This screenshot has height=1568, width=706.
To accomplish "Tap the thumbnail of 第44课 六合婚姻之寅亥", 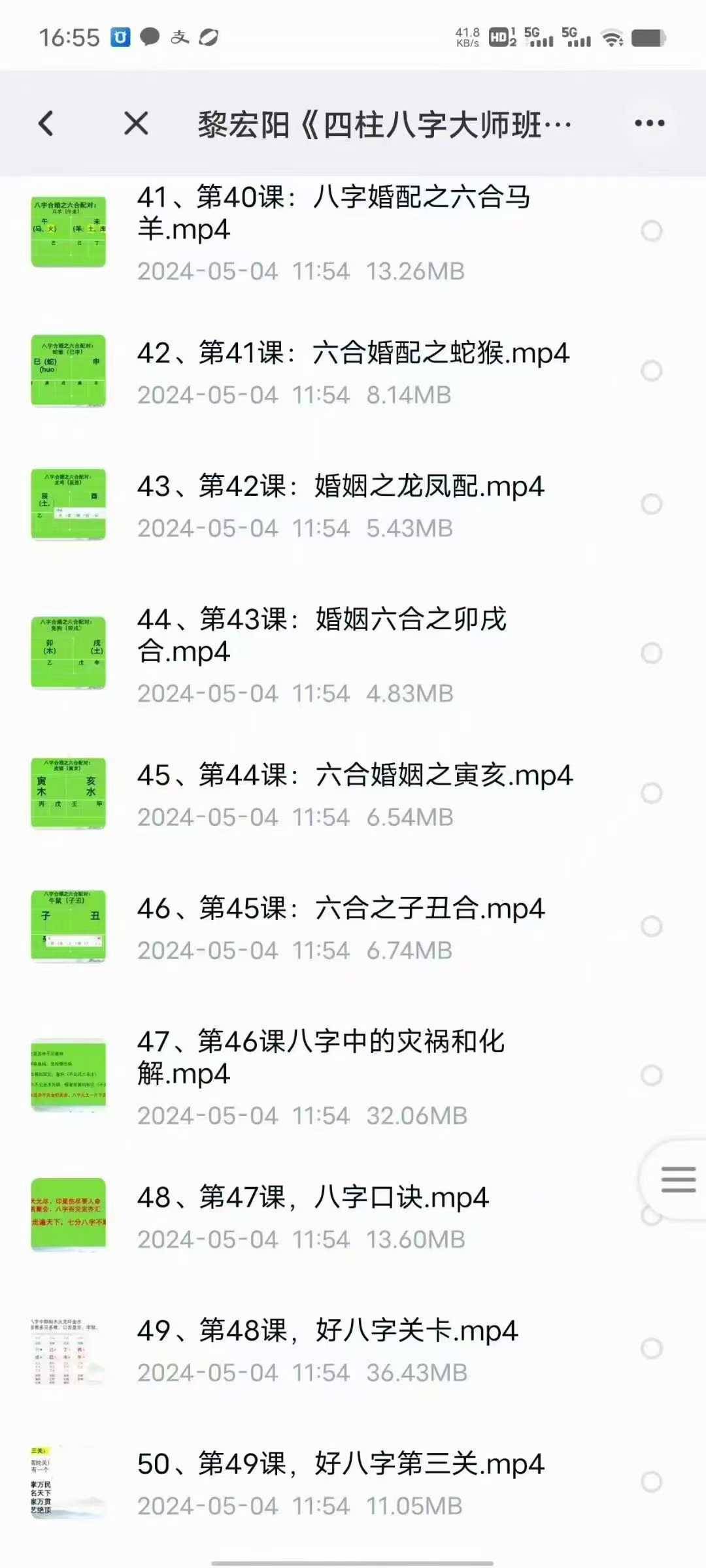I will (69, 793).
